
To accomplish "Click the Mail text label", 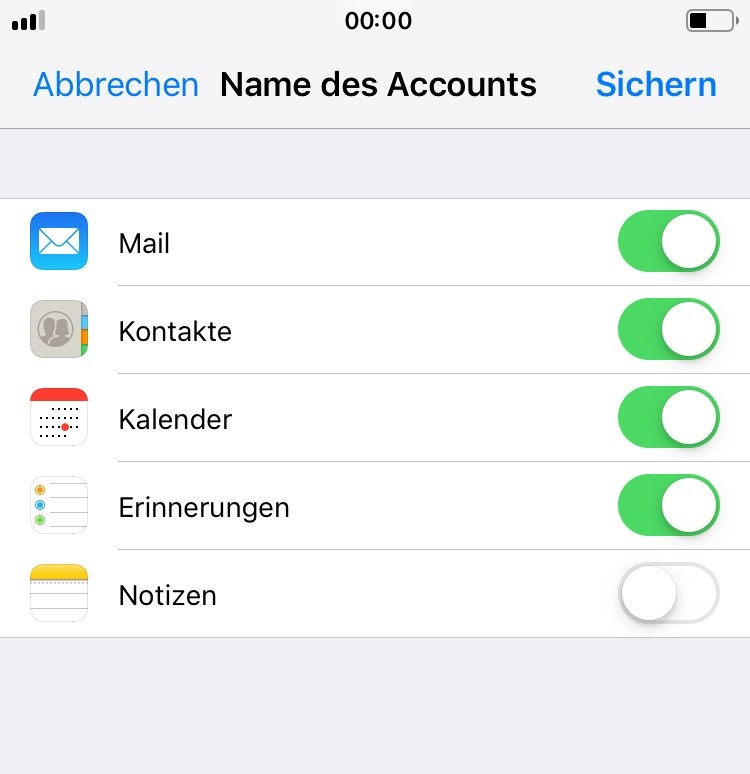I will tap(144, 243).
